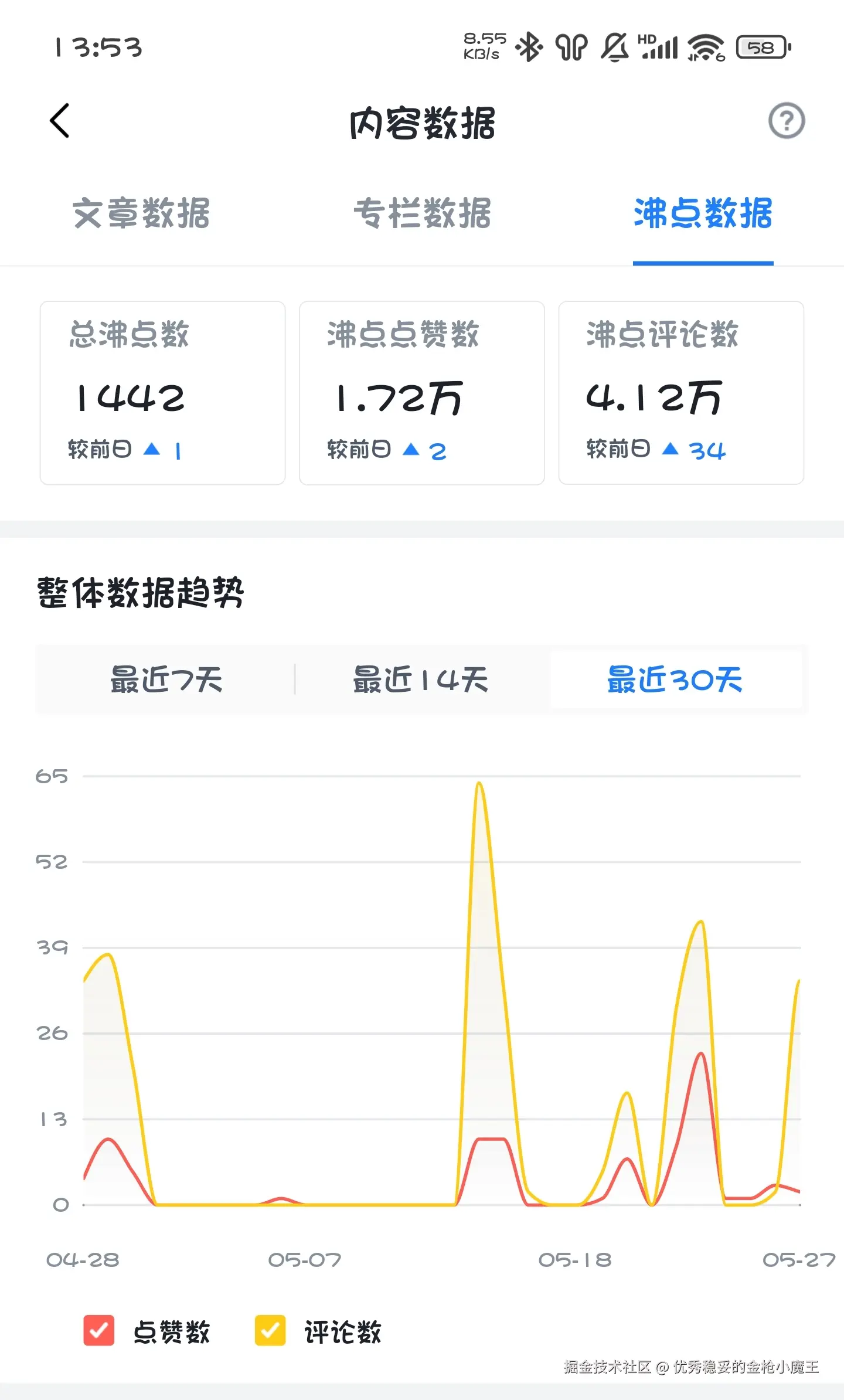Show trend for 最近7天
The height and width of the screenshot is (1400, 844).
click(166, 680)
